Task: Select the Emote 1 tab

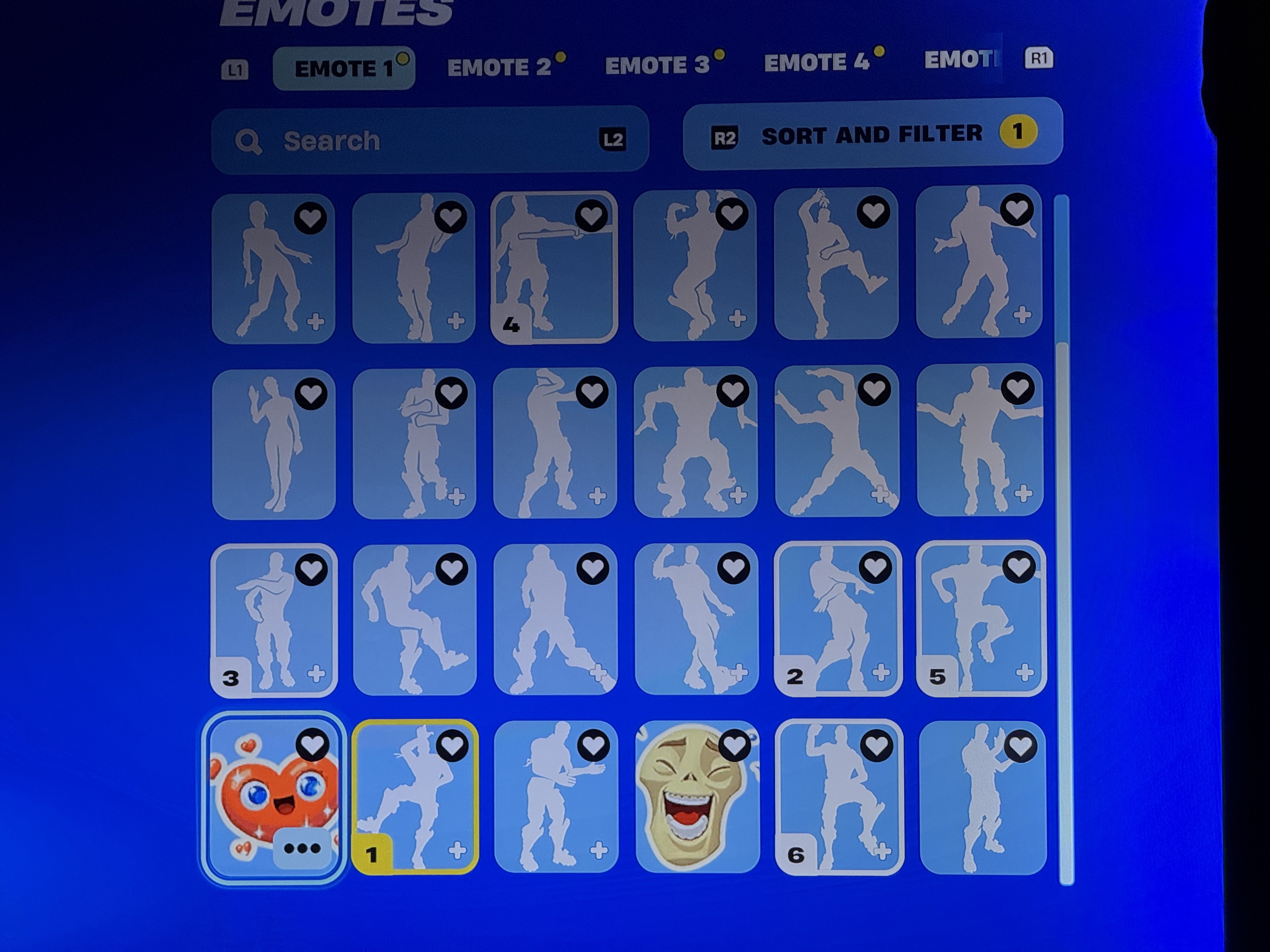Action: tap(344, 69)
